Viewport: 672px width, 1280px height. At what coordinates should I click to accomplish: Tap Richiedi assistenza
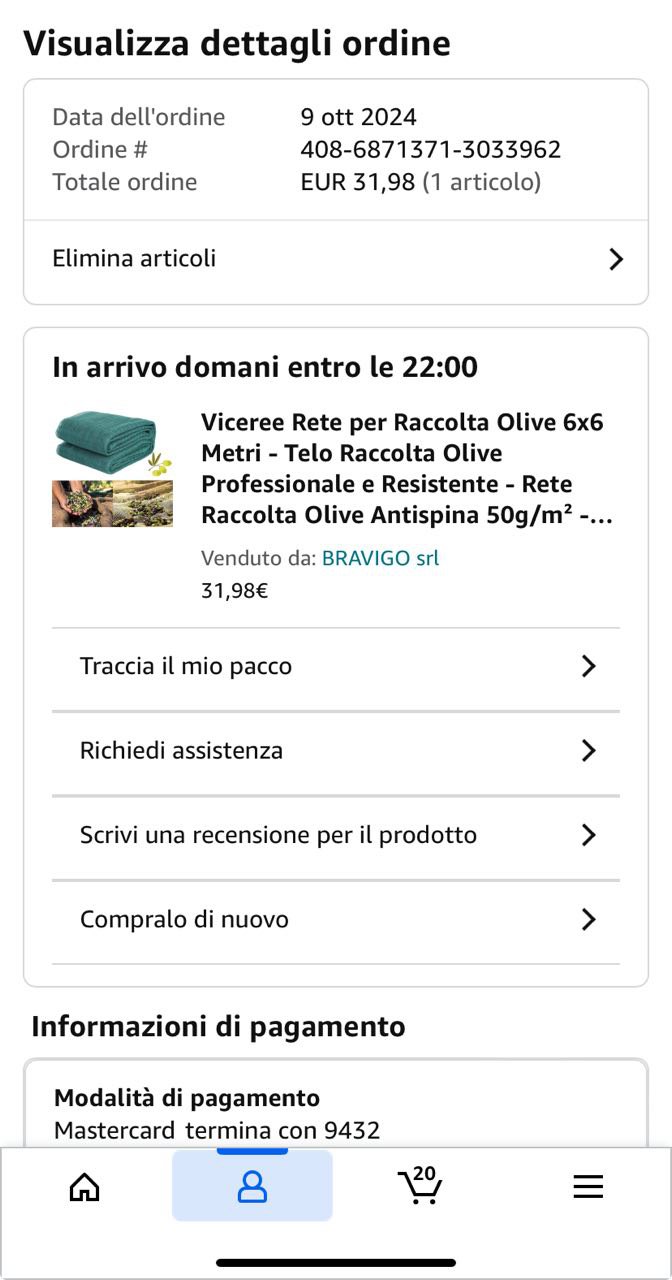tap(336, 751)
